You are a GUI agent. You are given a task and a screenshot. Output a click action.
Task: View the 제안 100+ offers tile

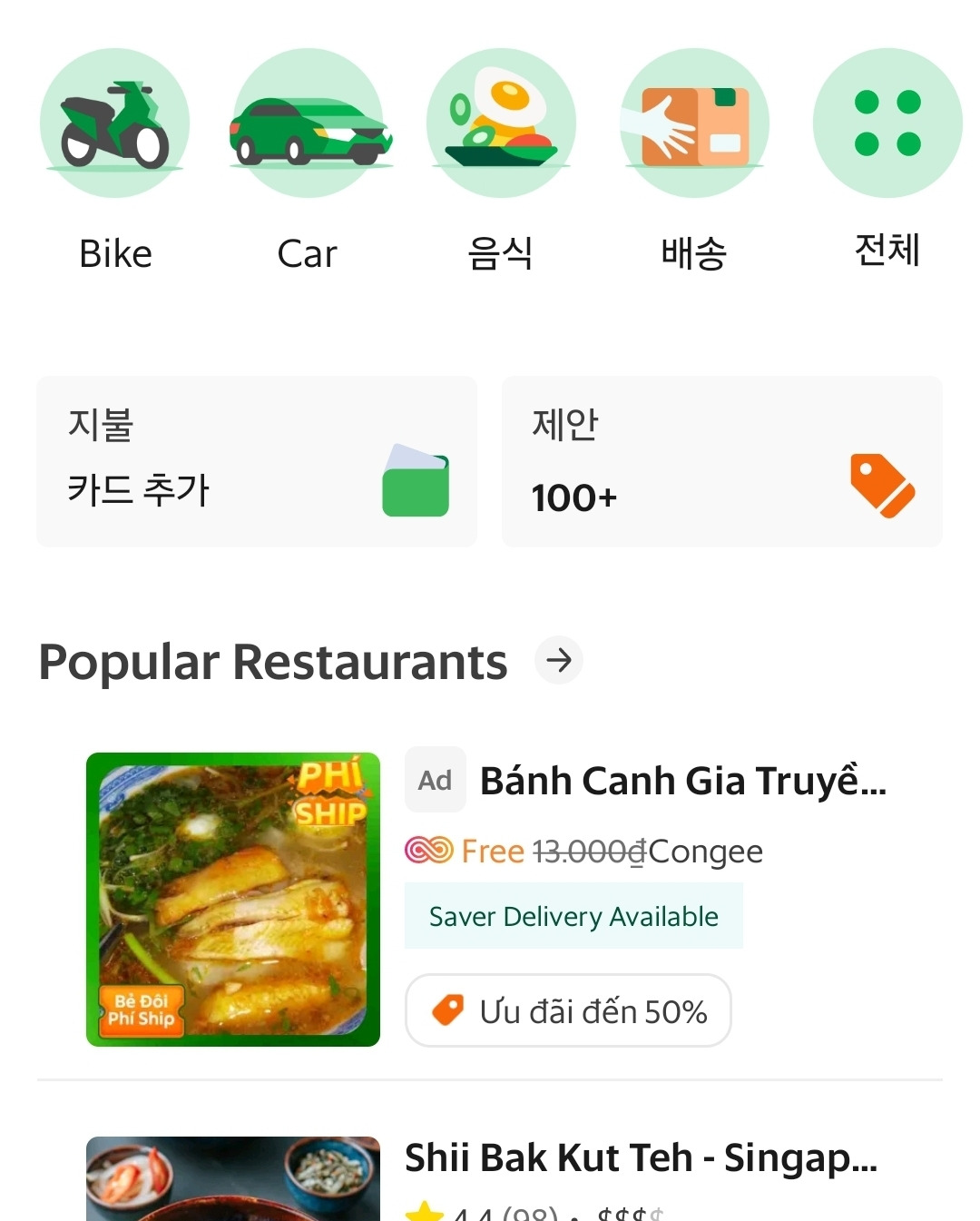point(721,461)
